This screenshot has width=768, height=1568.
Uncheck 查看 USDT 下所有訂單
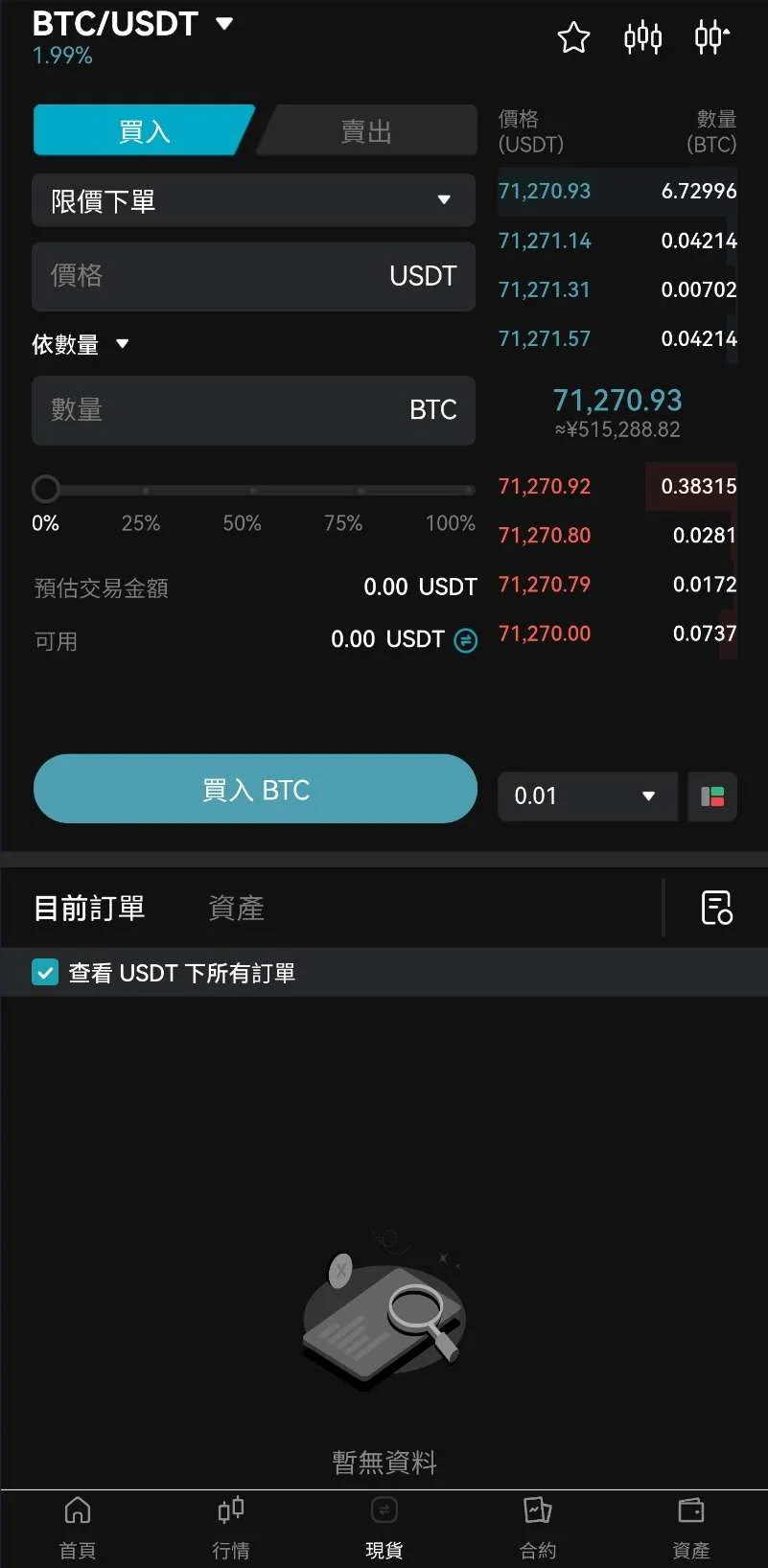click(x=45, y=973)
